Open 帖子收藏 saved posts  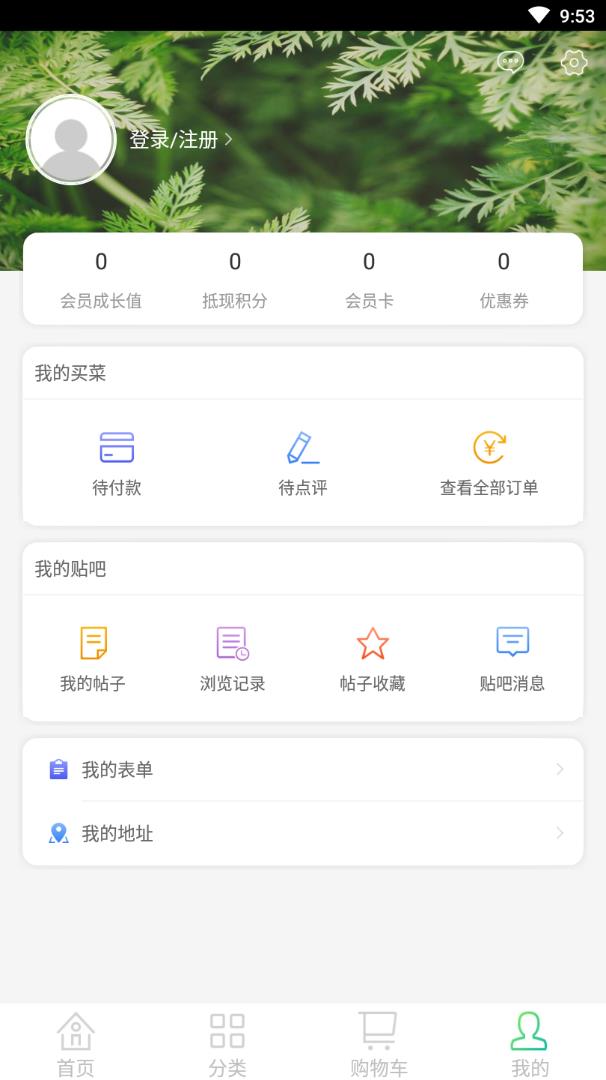pos(373,659)
